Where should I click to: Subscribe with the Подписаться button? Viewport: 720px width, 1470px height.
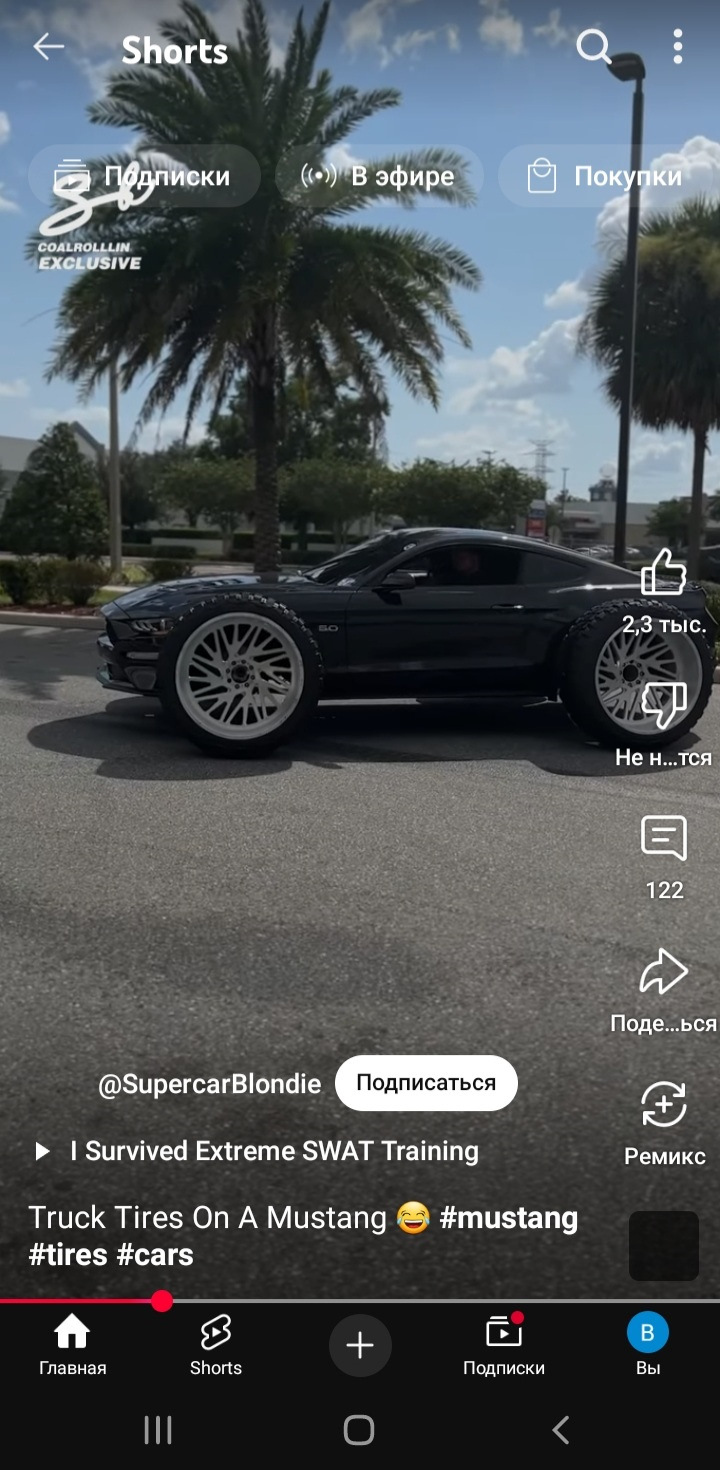tap(426, 1083)
